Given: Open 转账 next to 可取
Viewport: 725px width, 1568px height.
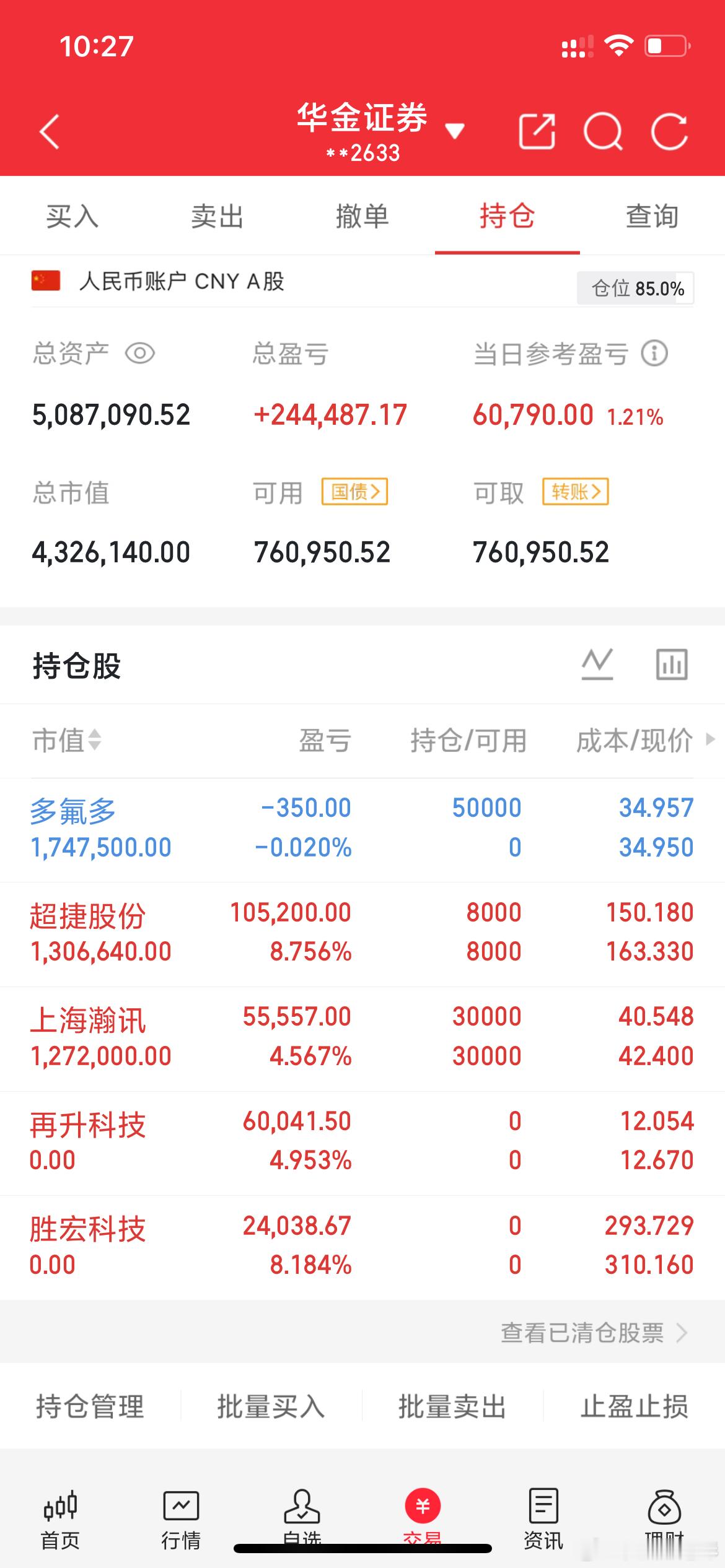Looking at the screenshot, I should click(x=576, y=492).
